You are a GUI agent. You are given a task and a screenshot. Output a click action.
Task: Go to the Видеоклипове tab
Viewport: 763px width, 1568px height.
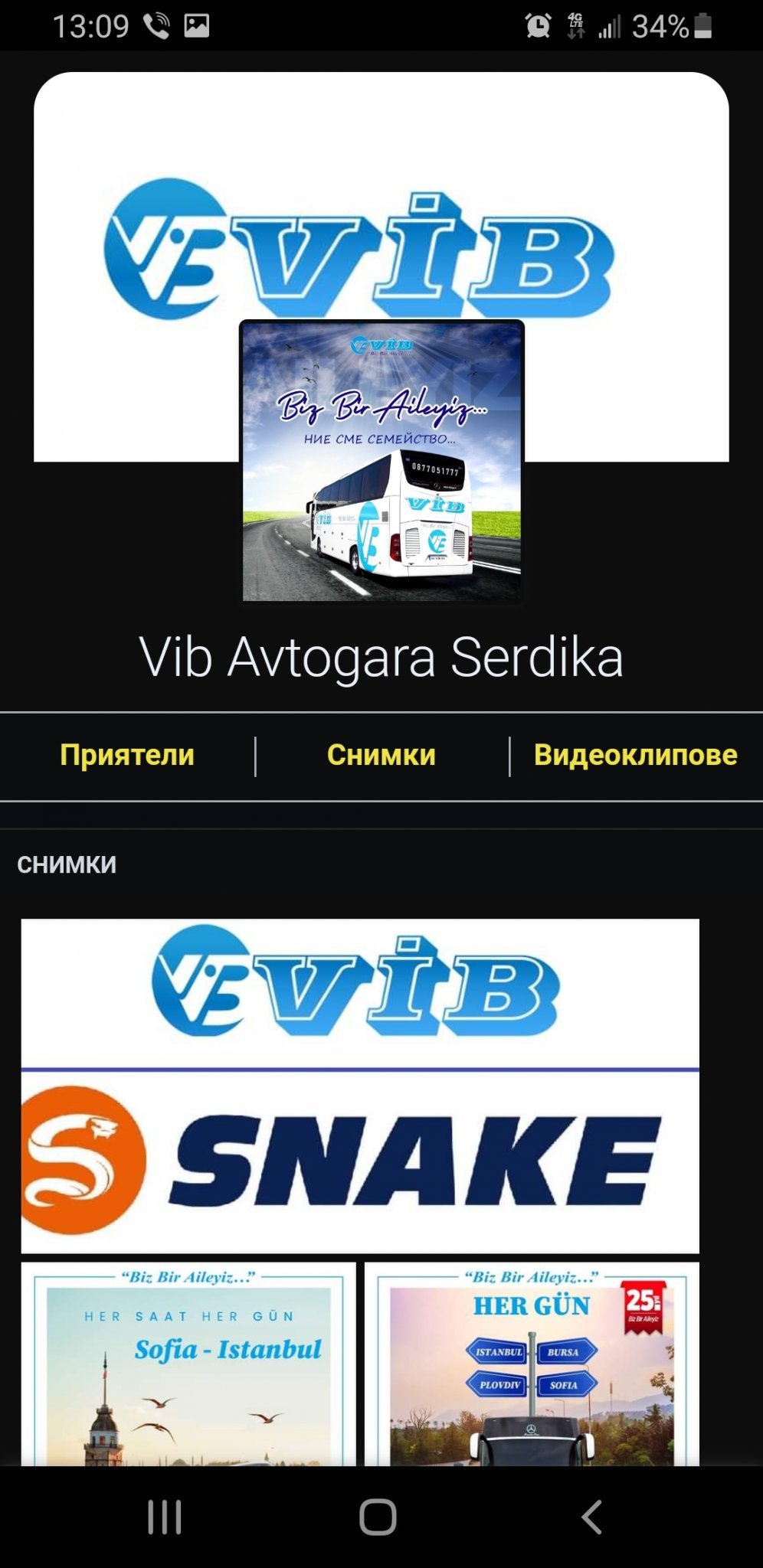click(x=635, y=756)
